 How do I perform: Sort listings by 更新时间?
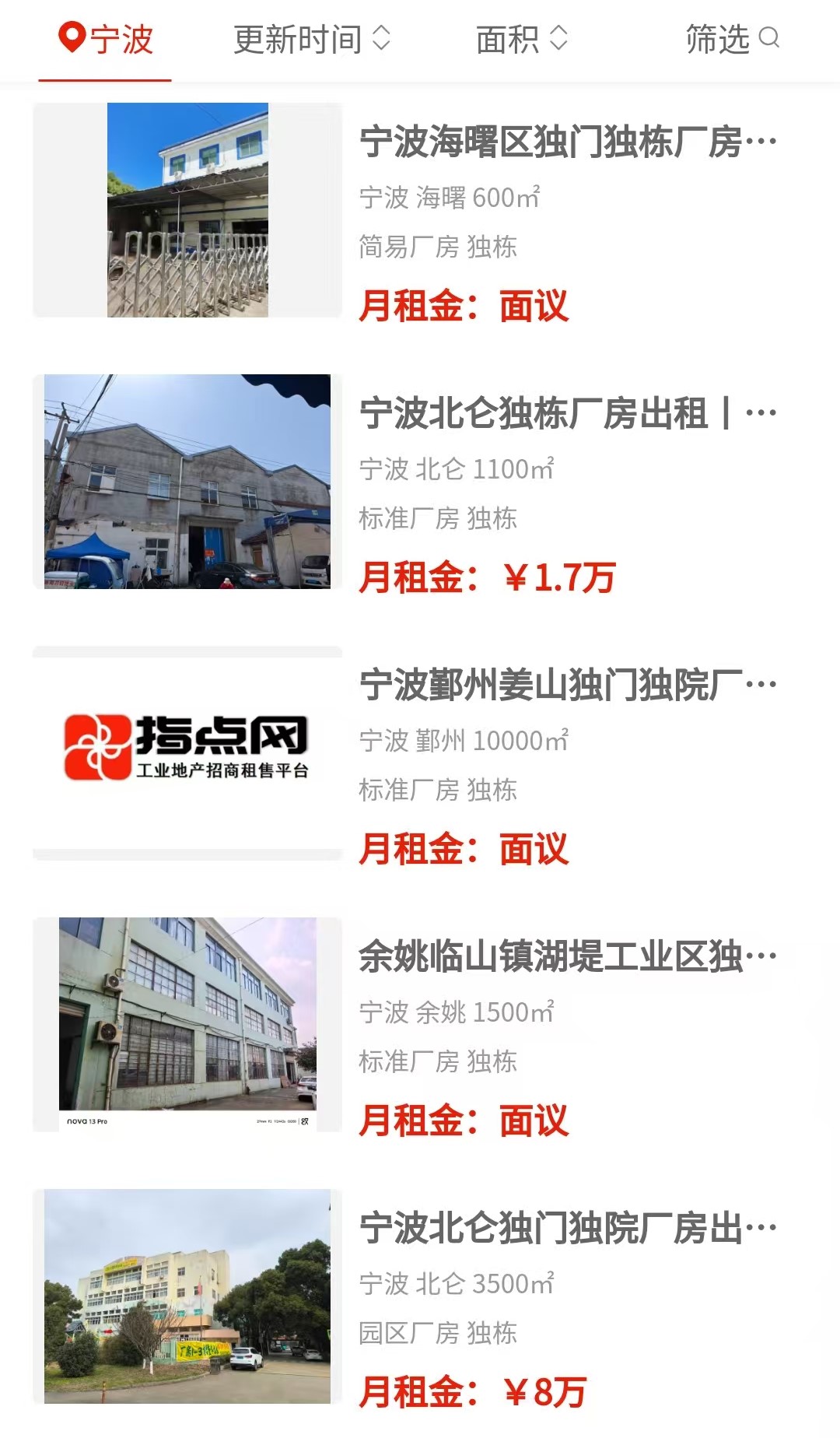[311, 39]
